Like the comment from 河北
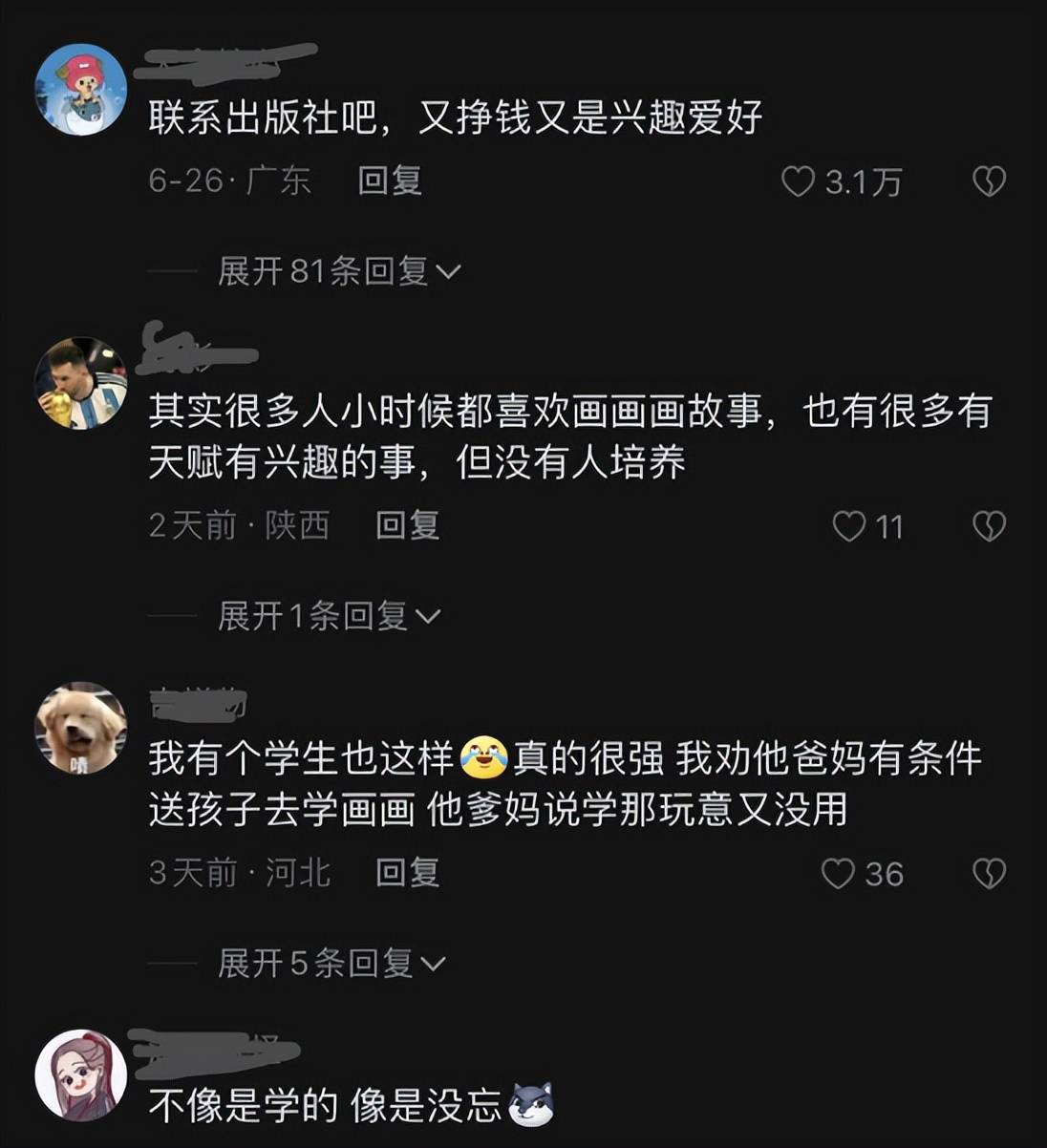The image size is (1047, 1148). (x=838, y=873)
